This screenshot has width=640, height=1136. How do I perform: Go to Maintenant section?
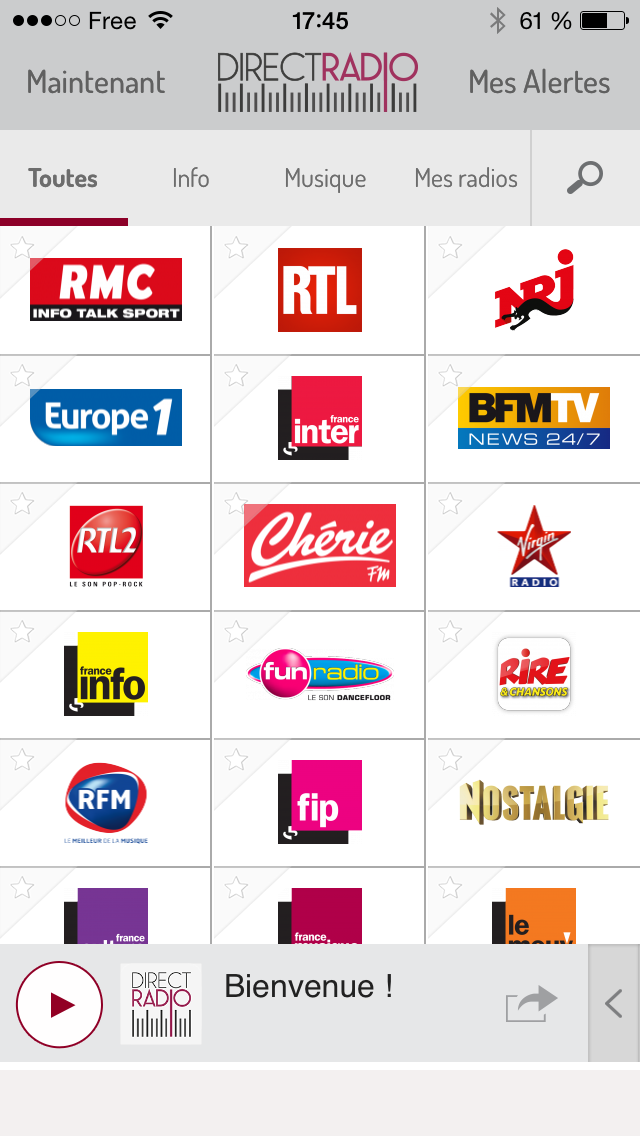tap(96, 82)
